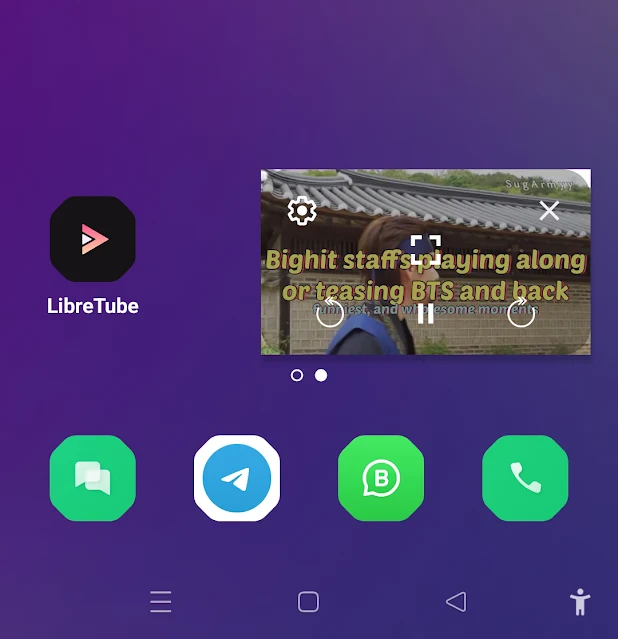Open the Phone dialer app
618x639 pixels.
(x=525, y=478)
